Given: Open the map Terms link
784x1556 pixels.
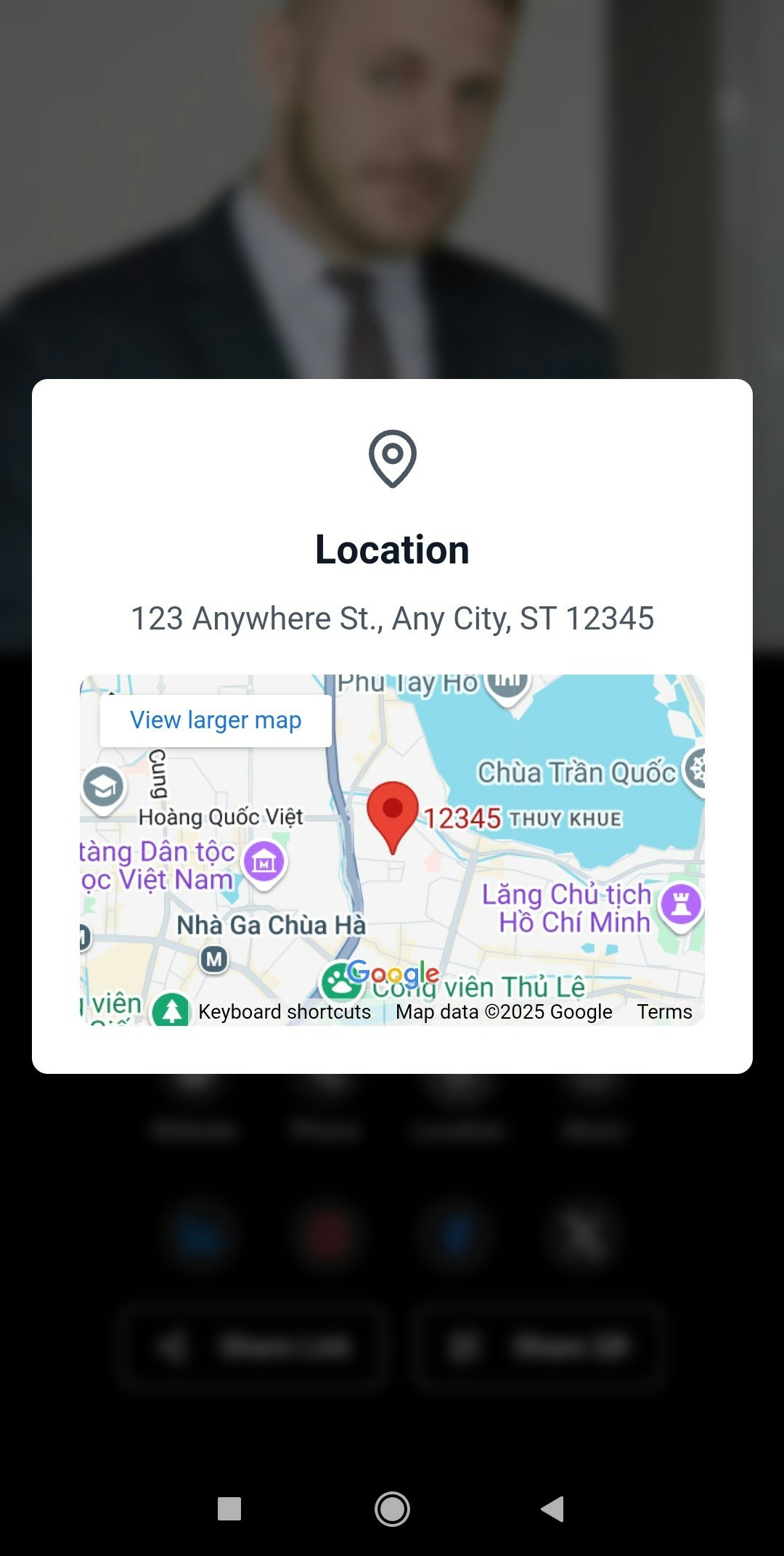Looking at the screenshot, I should click(664, 1012).
